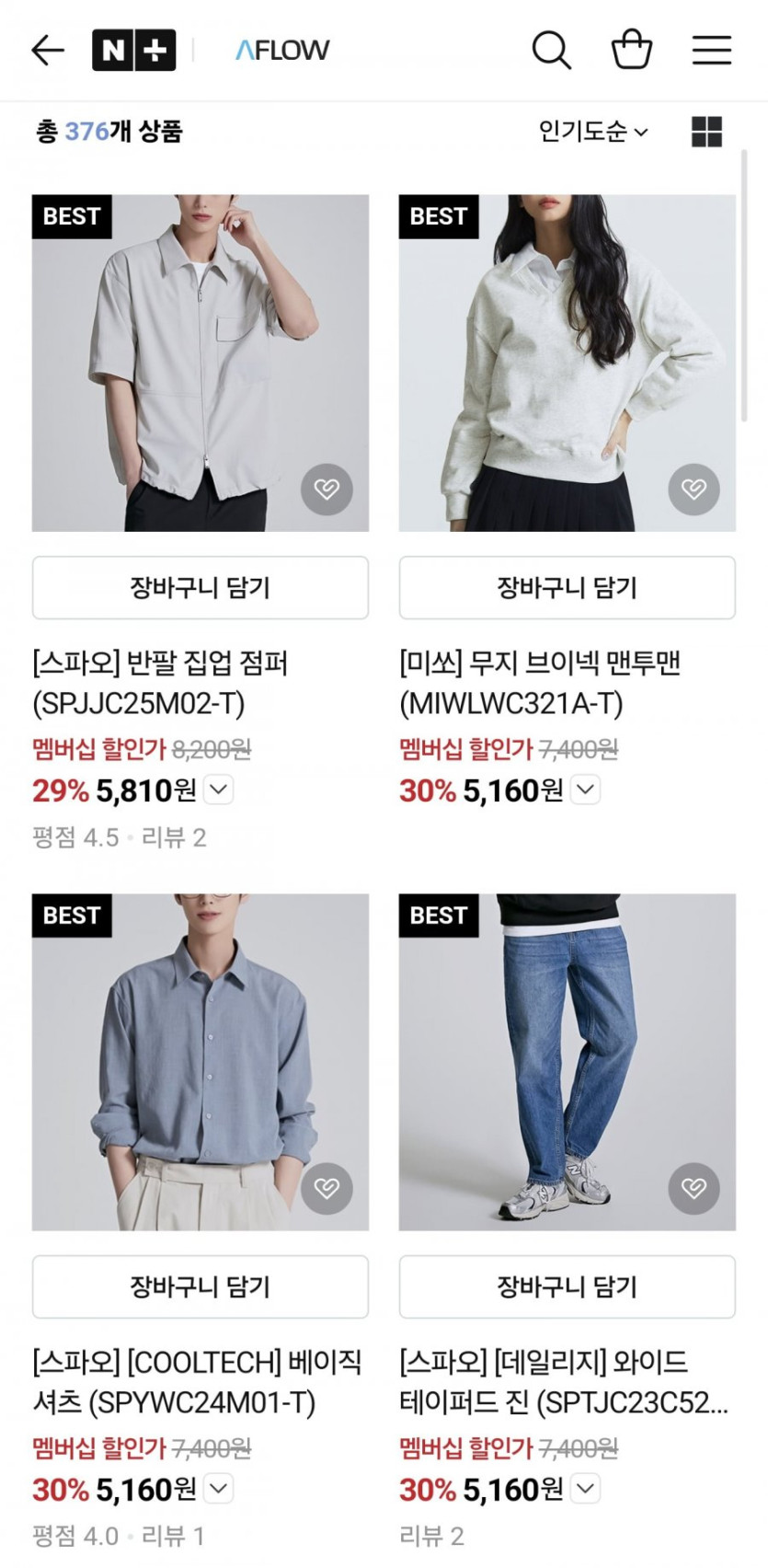Open the AFLOW brand page
Screen dimensions: 768x1568
point(282,50)
